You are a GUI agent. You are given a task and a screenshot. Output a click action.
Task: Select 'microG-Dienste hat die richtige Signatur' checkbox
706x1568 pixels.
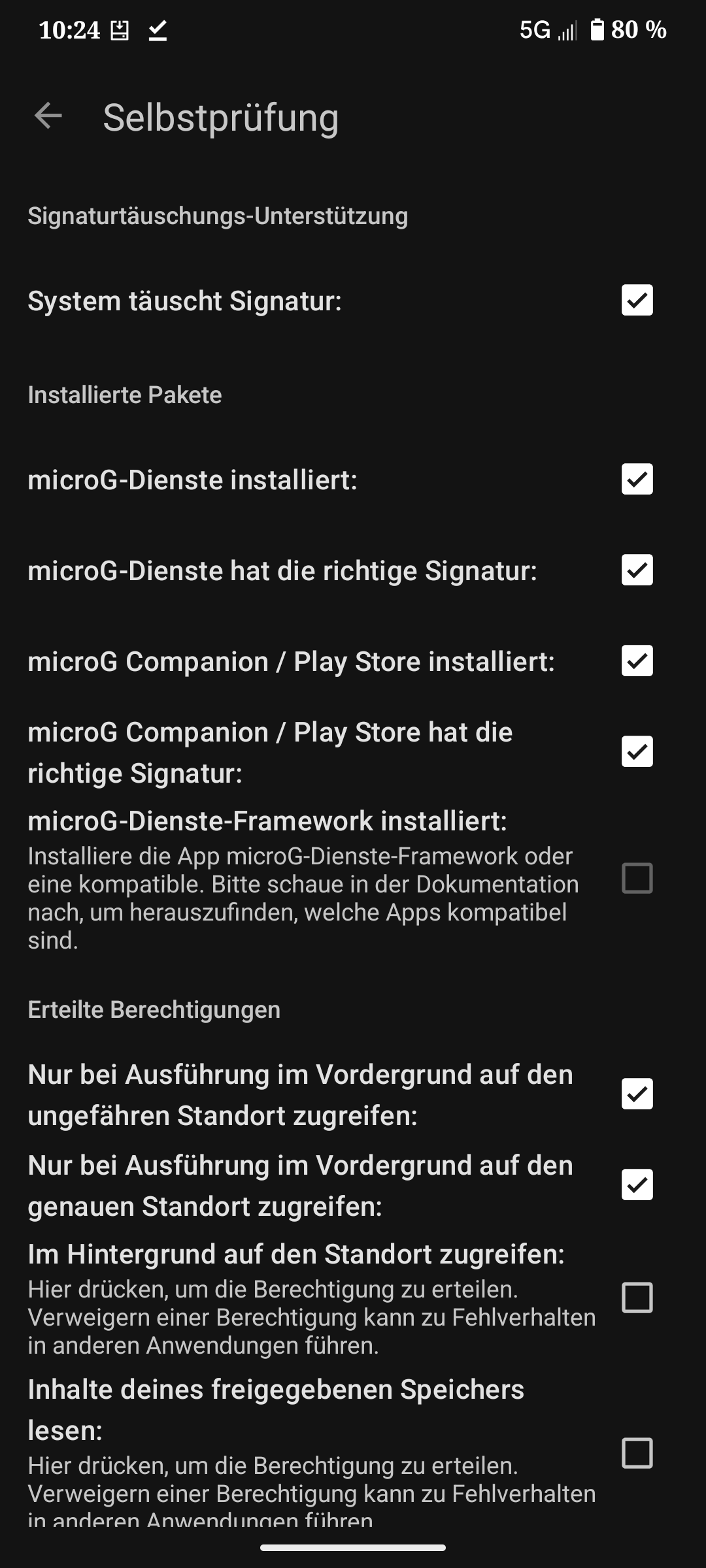pos(637,570)
